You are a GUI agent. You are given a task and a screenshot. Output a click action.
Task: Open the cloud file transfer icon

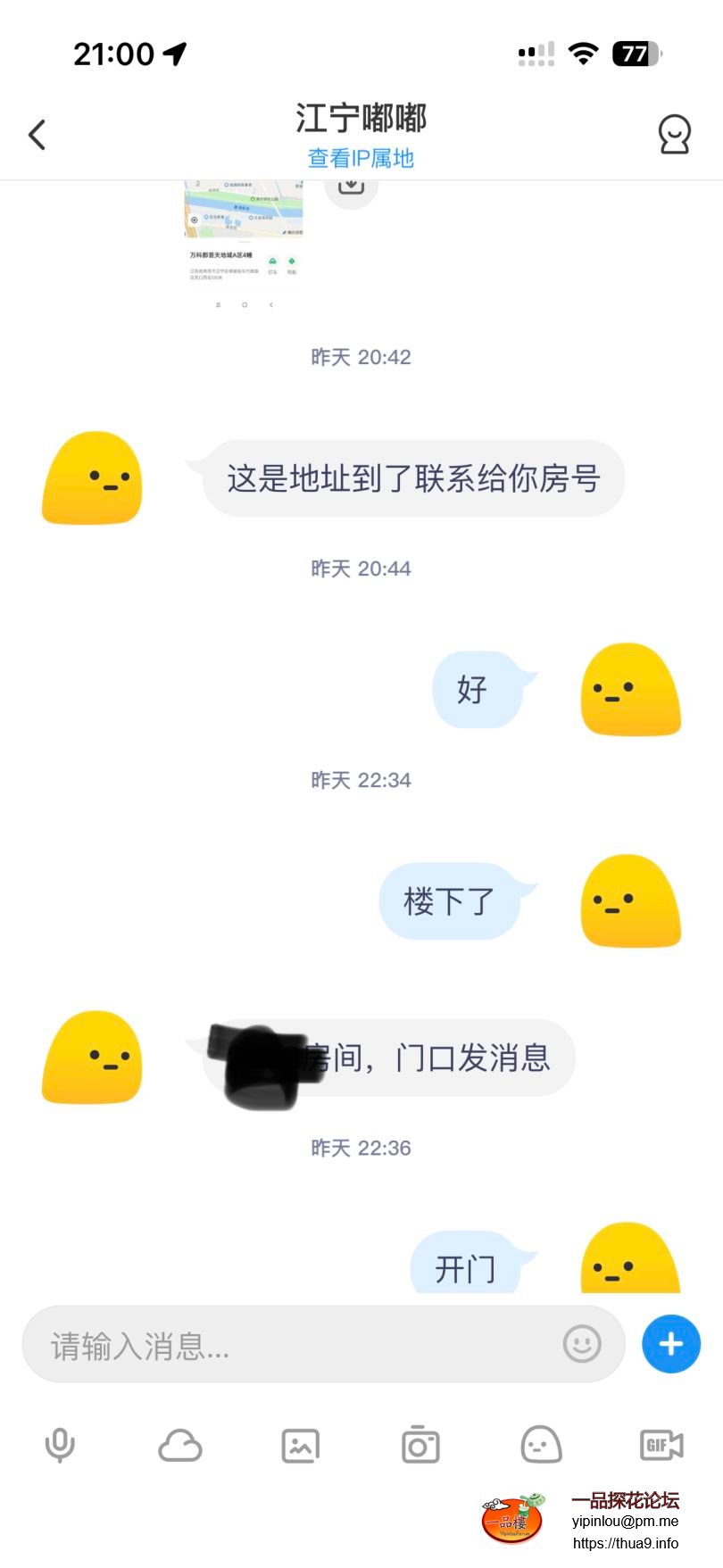pyautogui.click(x=179, y=1446)
